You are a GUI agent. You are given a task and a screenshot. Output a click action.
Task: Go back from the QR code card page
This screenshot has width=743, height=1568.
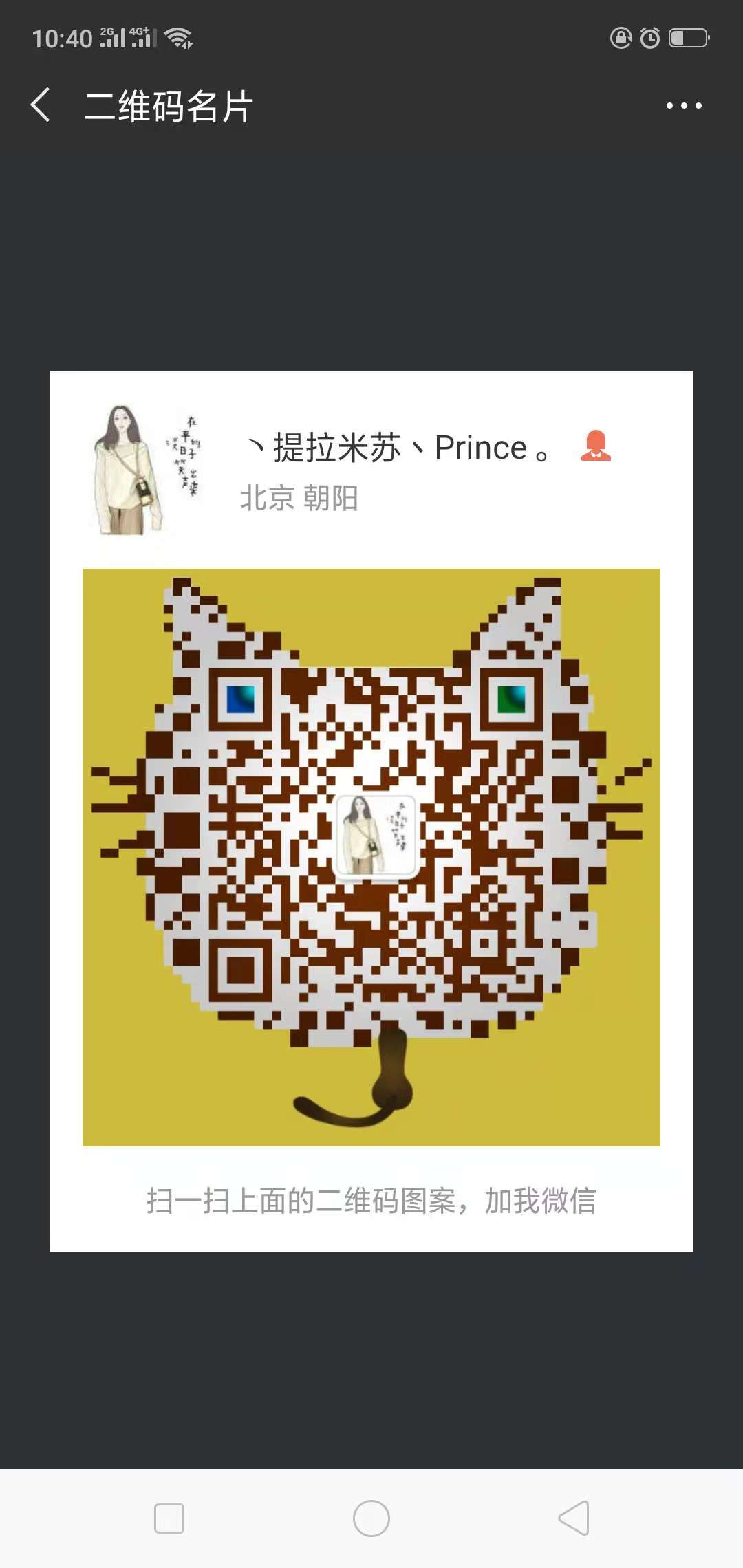[41, 106]
